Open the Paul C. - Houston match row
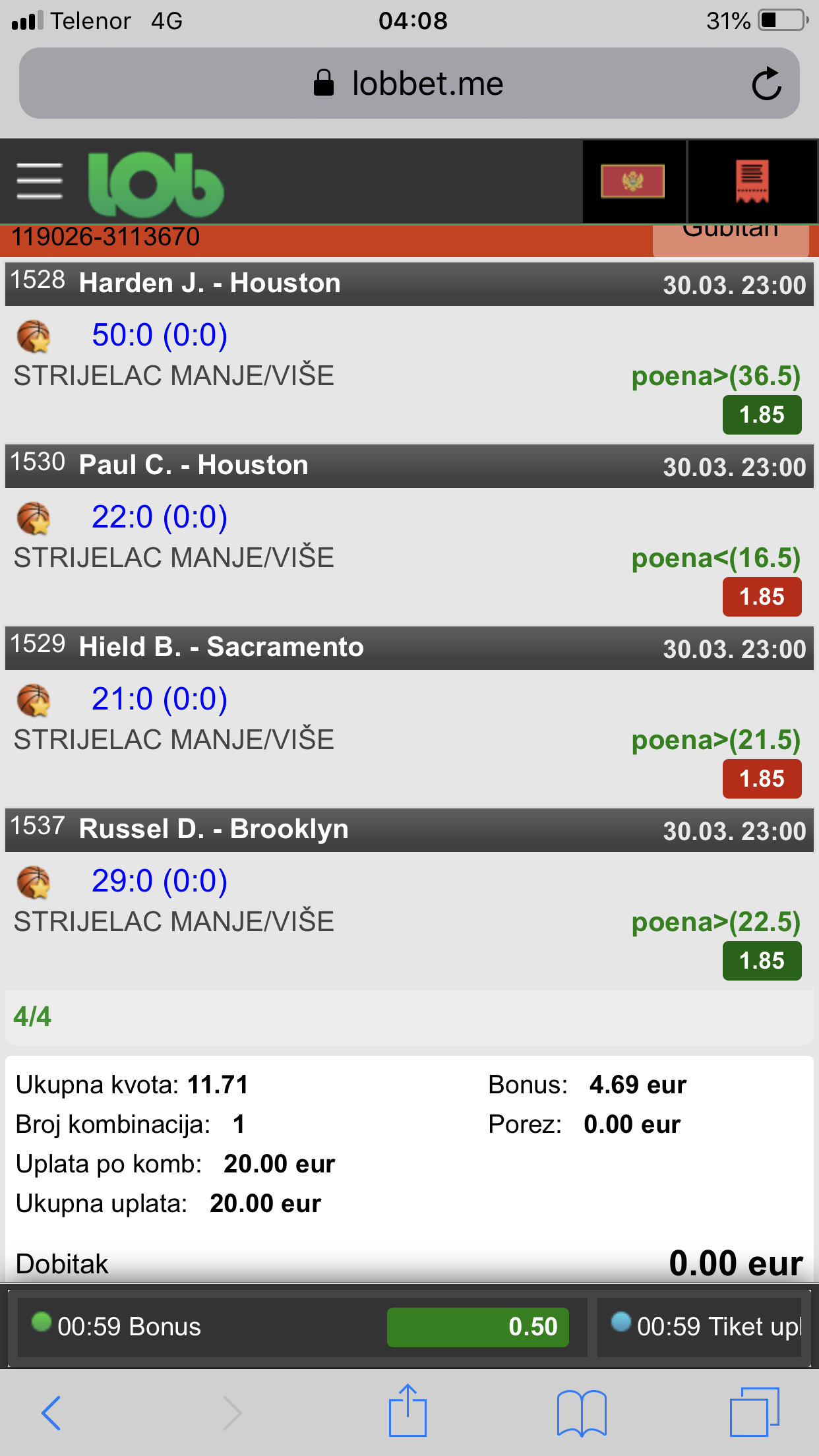This screenshot has width=819, height=1456. tap(409, 466)
